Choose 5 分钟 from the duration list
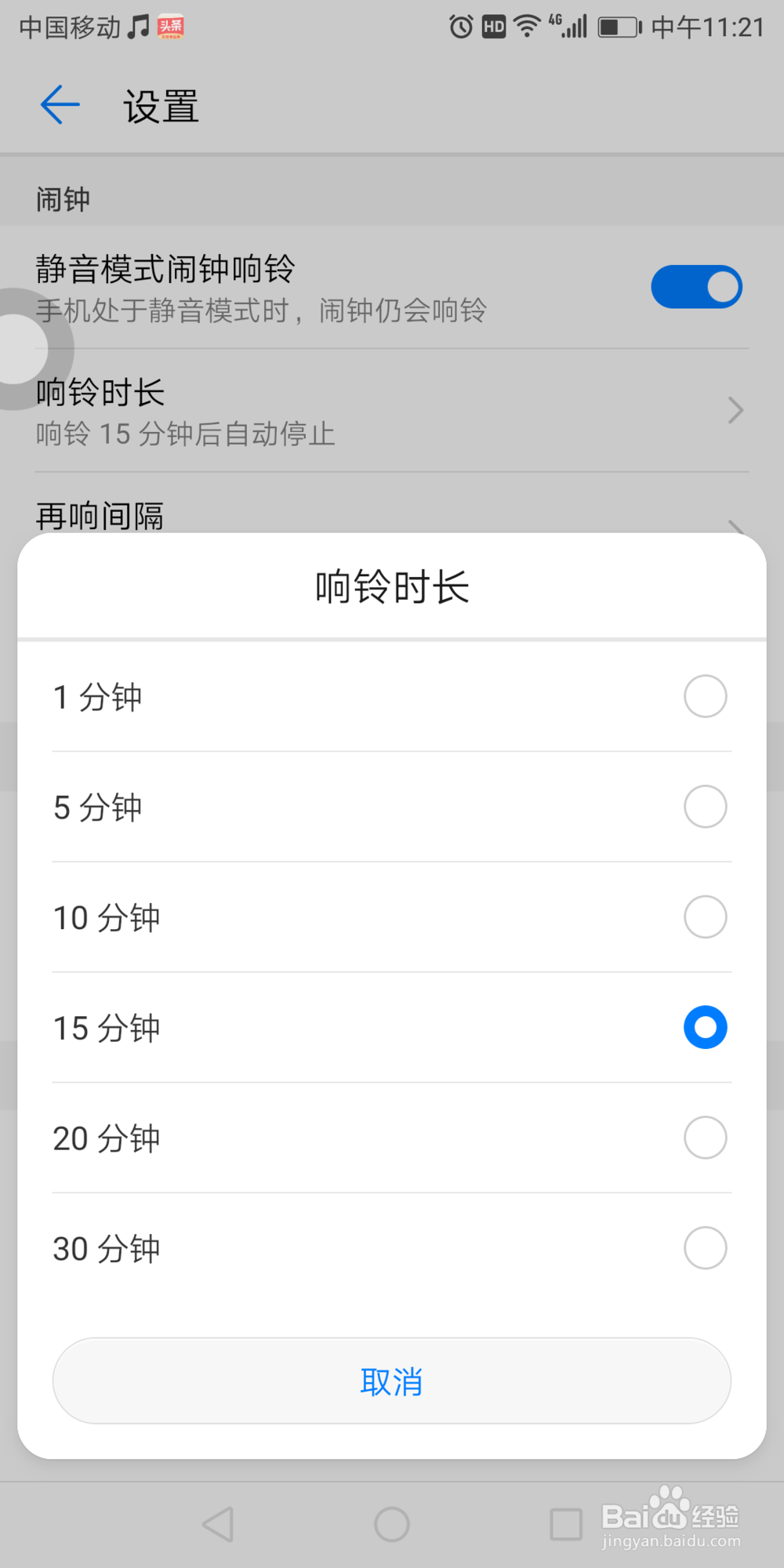784x1568 pixels. pos(704,807)
